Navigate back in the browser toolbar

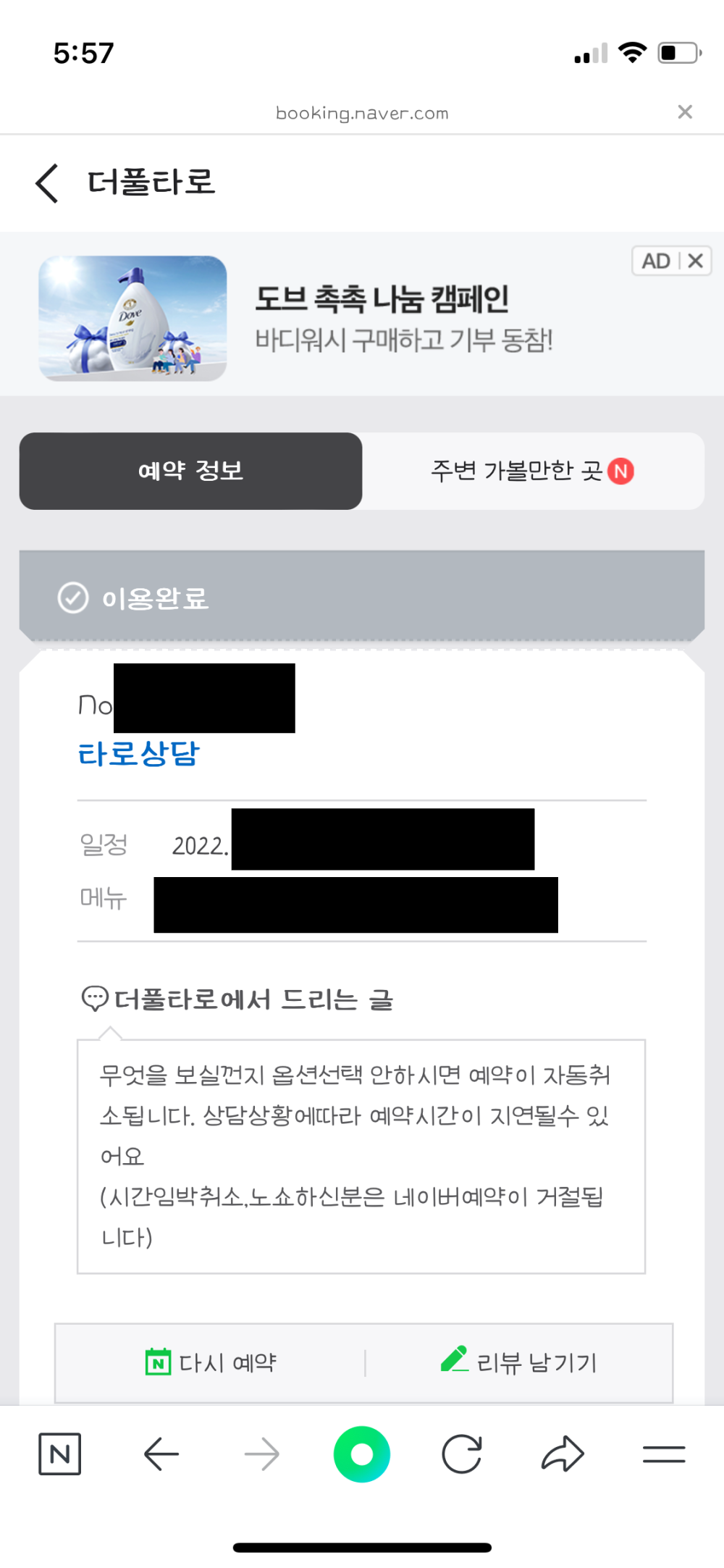(x=161, y=1454)
